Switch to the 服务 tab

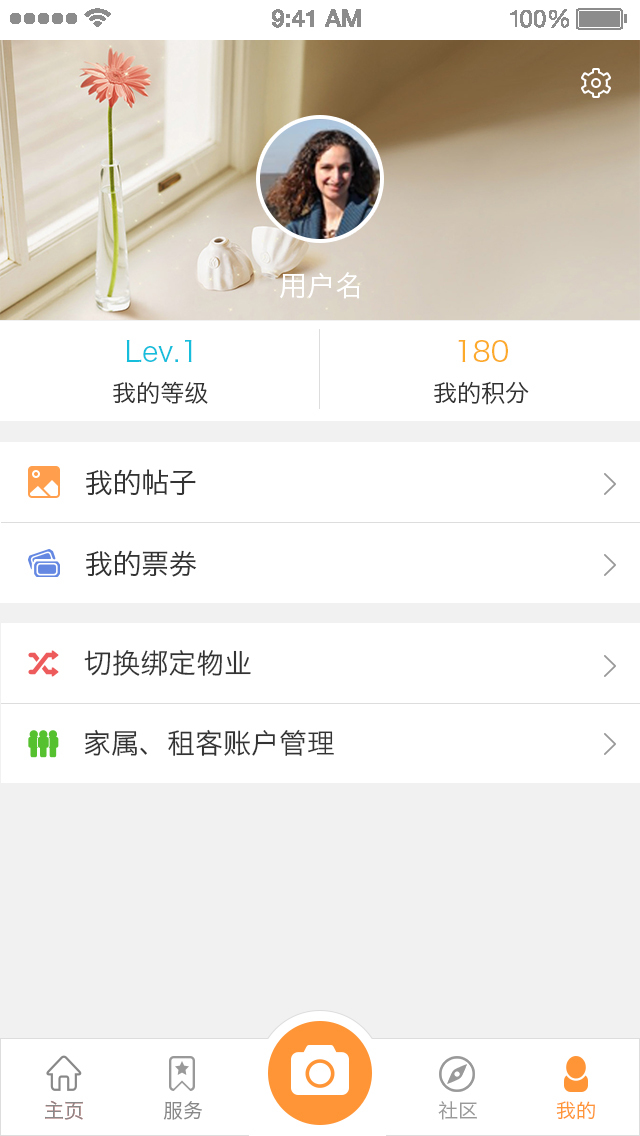click(182, 1088)
